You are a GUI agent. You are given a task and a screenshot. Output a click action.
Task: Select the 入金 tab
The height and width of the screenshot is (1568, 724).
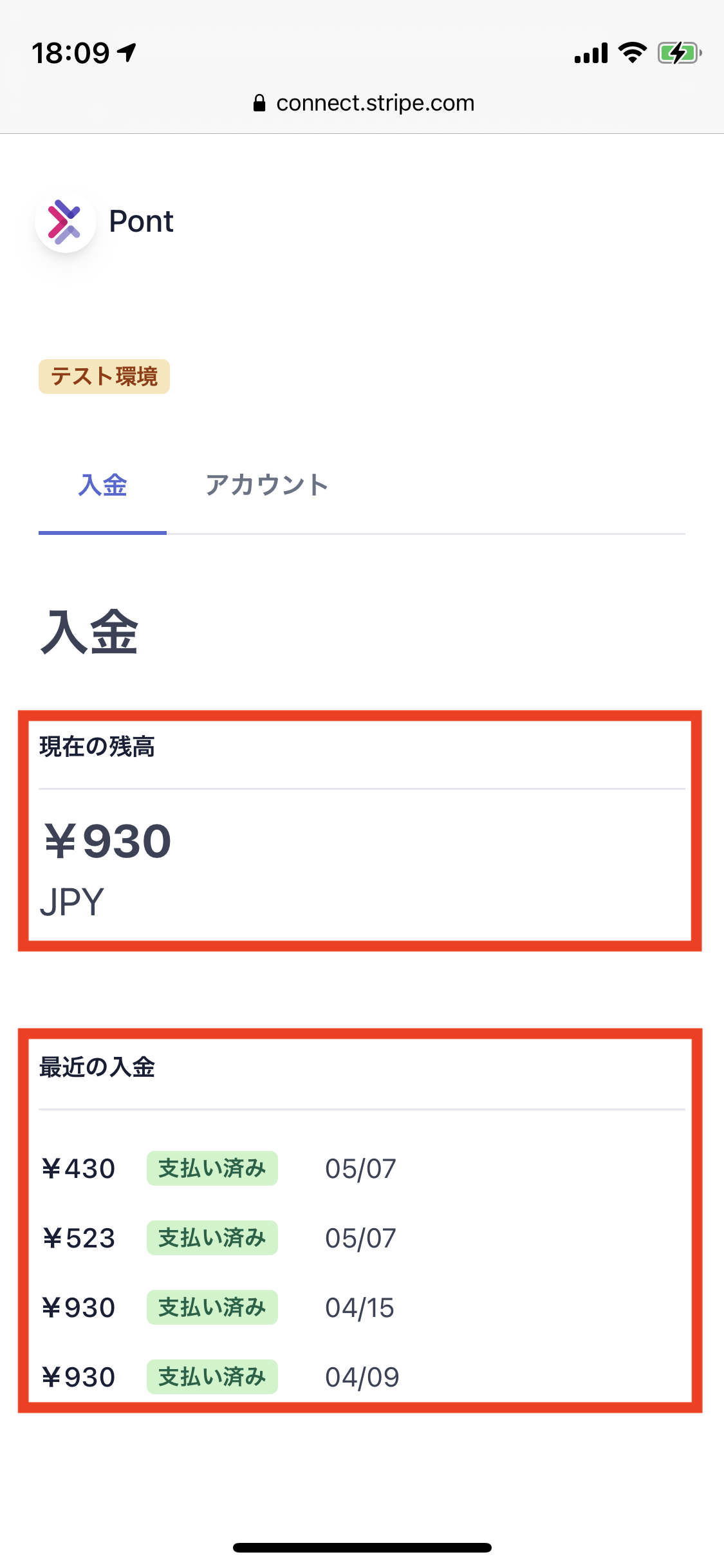[x=102, y=485]
